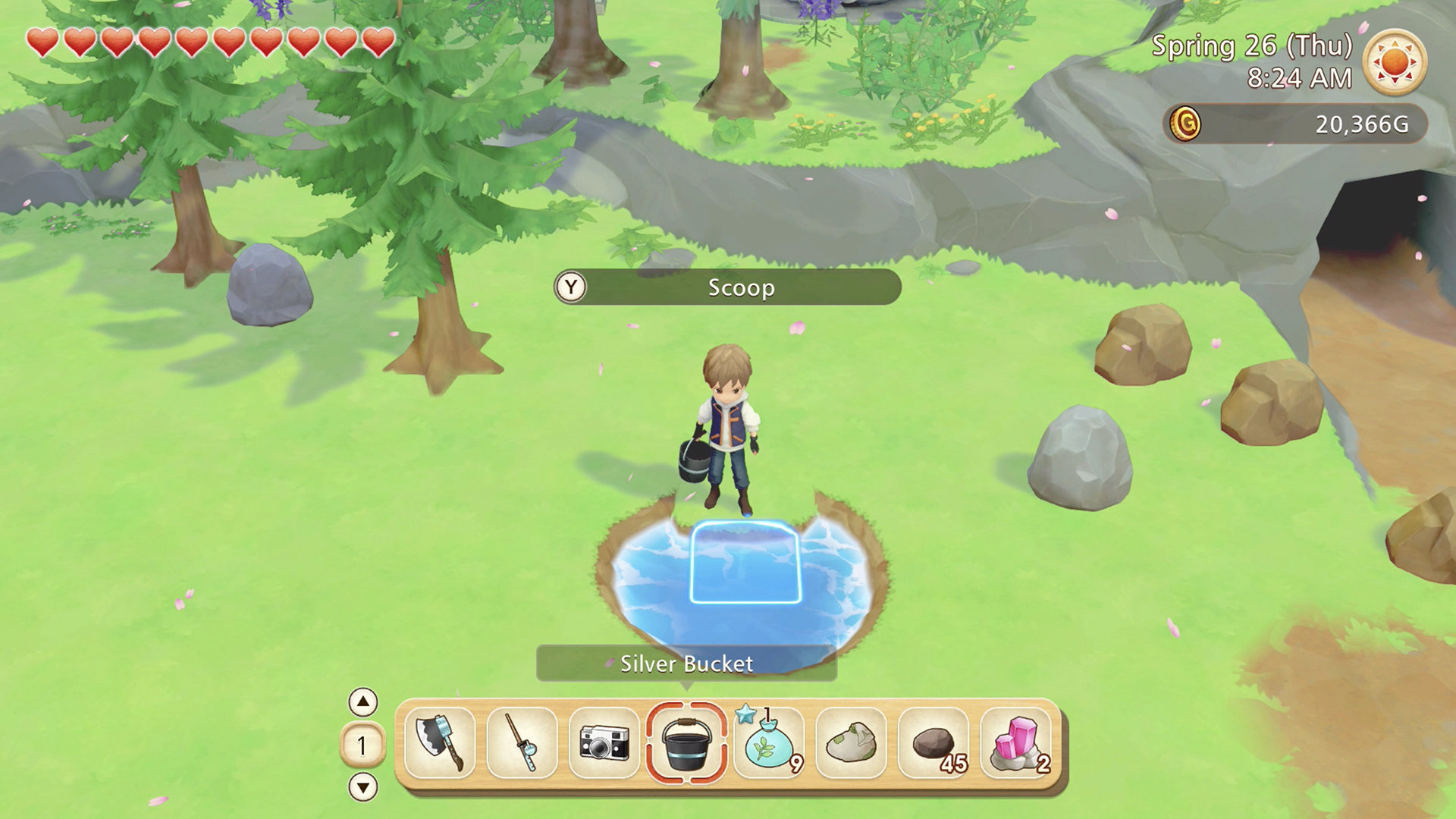
Task: Select the moss-covered ore slot
Action: click(852, 744)
